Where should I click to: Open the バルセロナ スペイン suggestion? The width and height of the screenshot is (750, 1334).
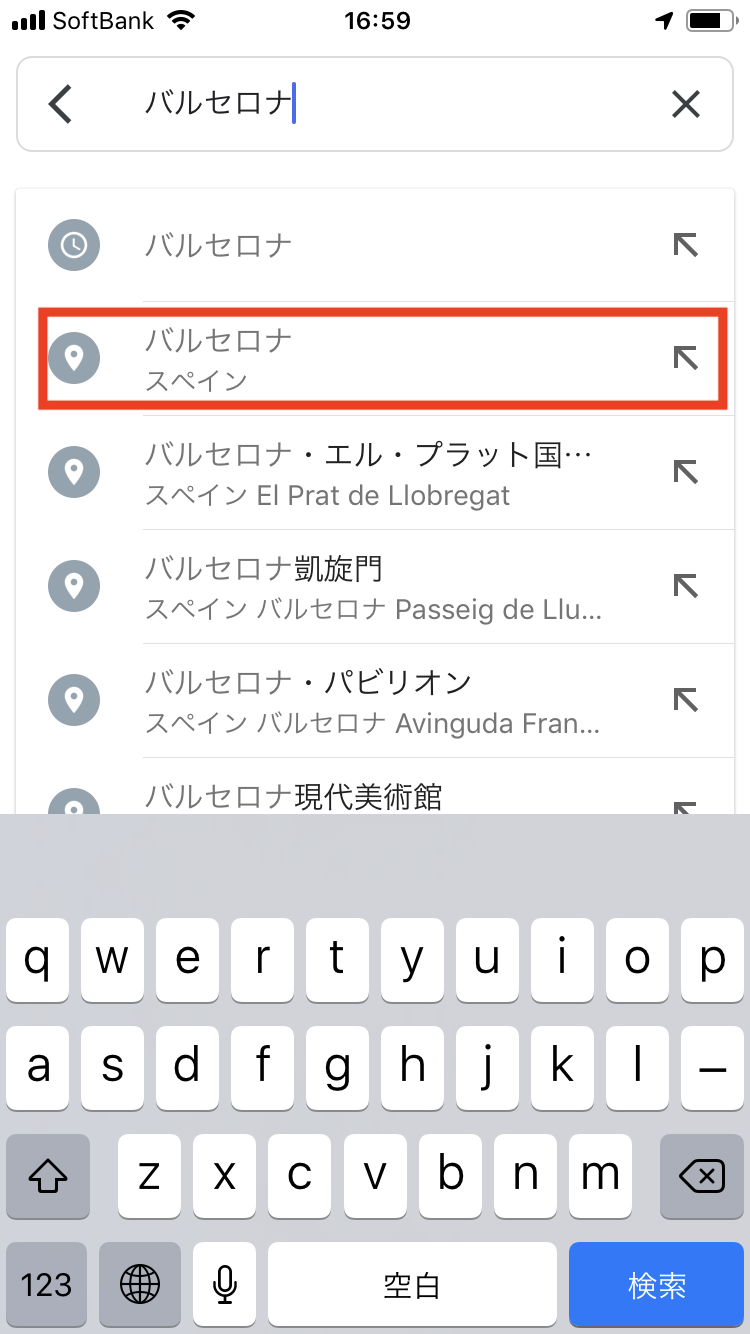tap(375, 358)
